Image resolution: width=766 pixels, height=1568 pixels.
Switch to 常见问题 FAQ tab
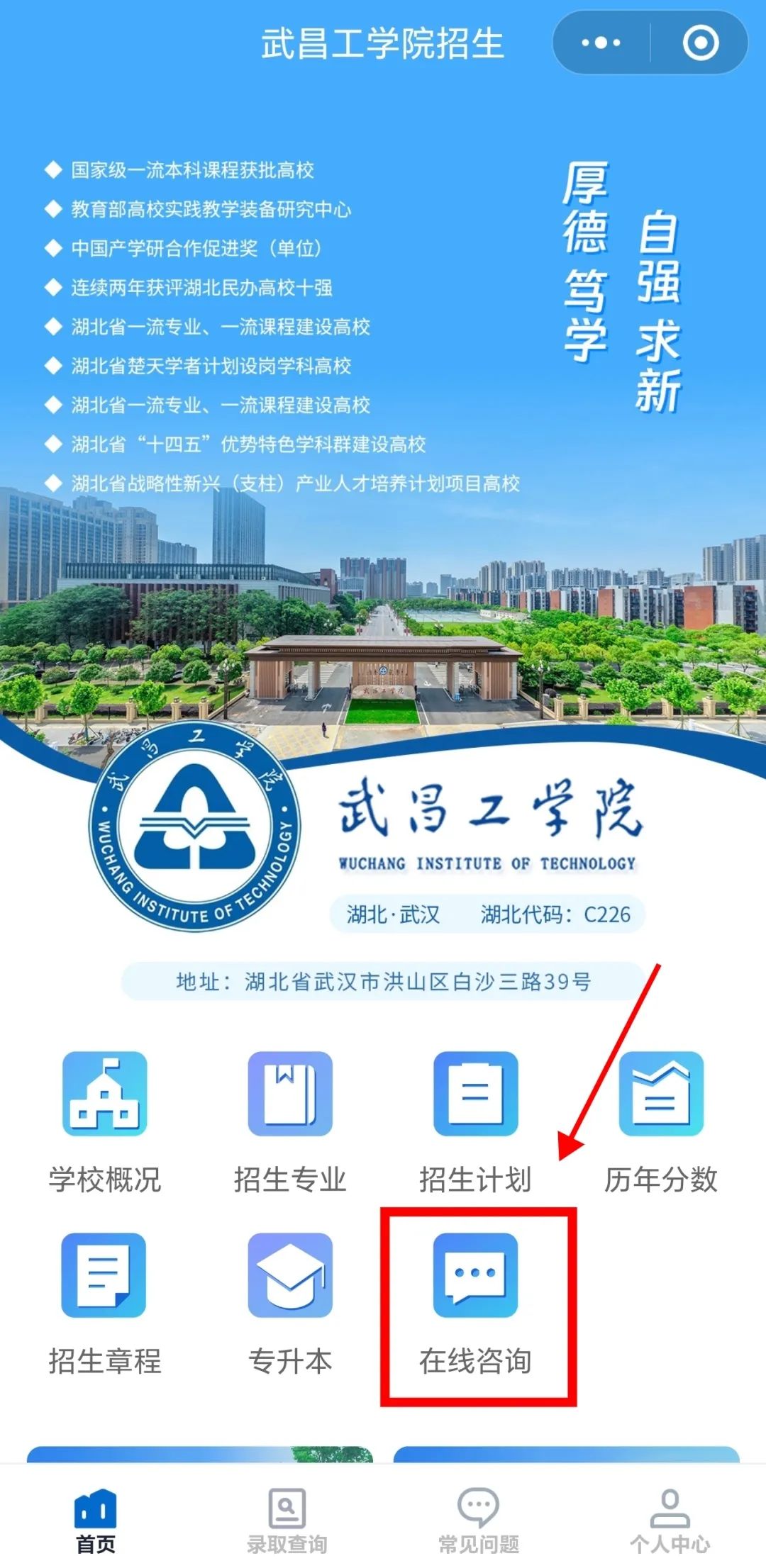pos(479,1520)
